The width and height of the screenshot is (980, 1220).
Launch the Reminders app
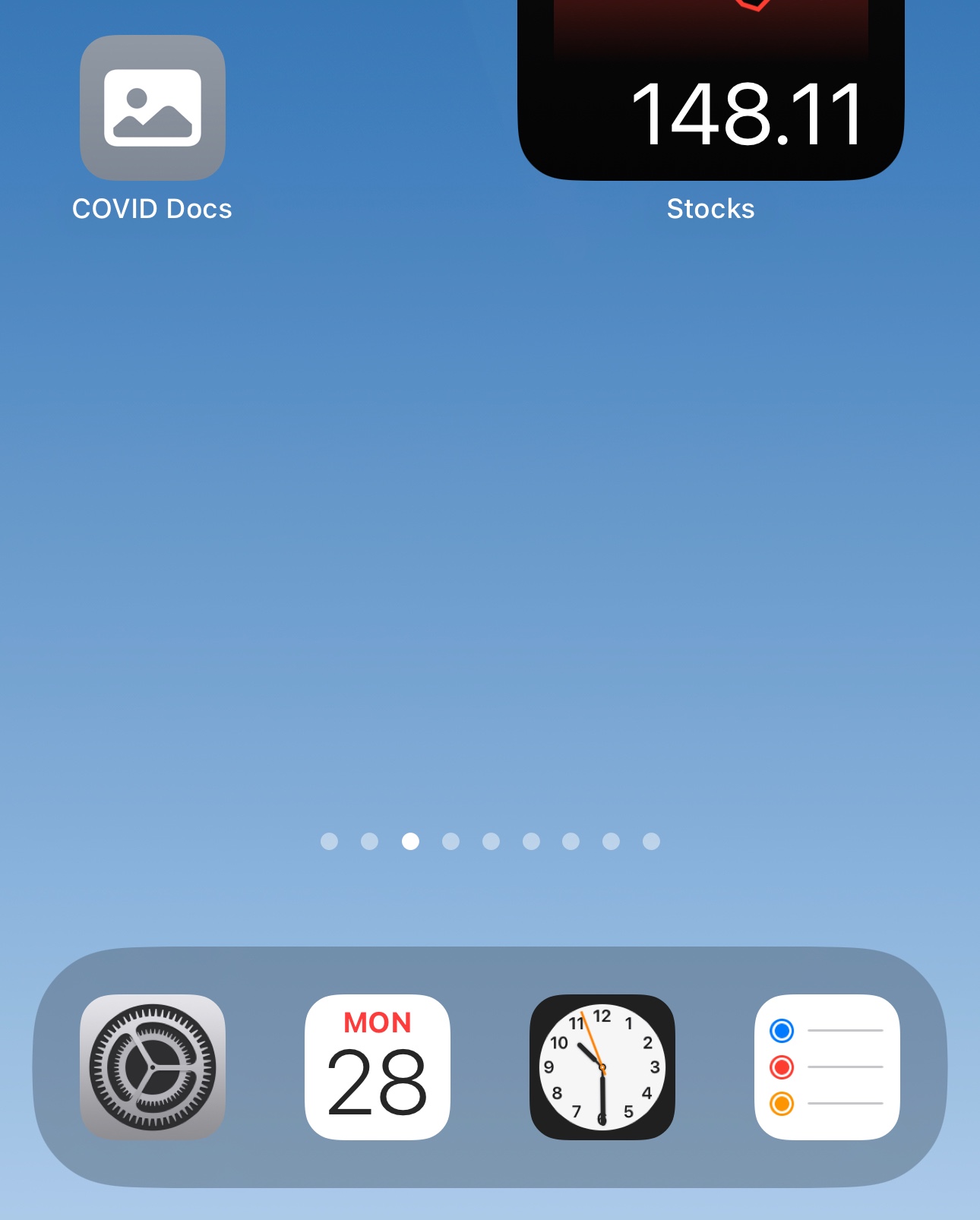click(x=827, y=1067)
